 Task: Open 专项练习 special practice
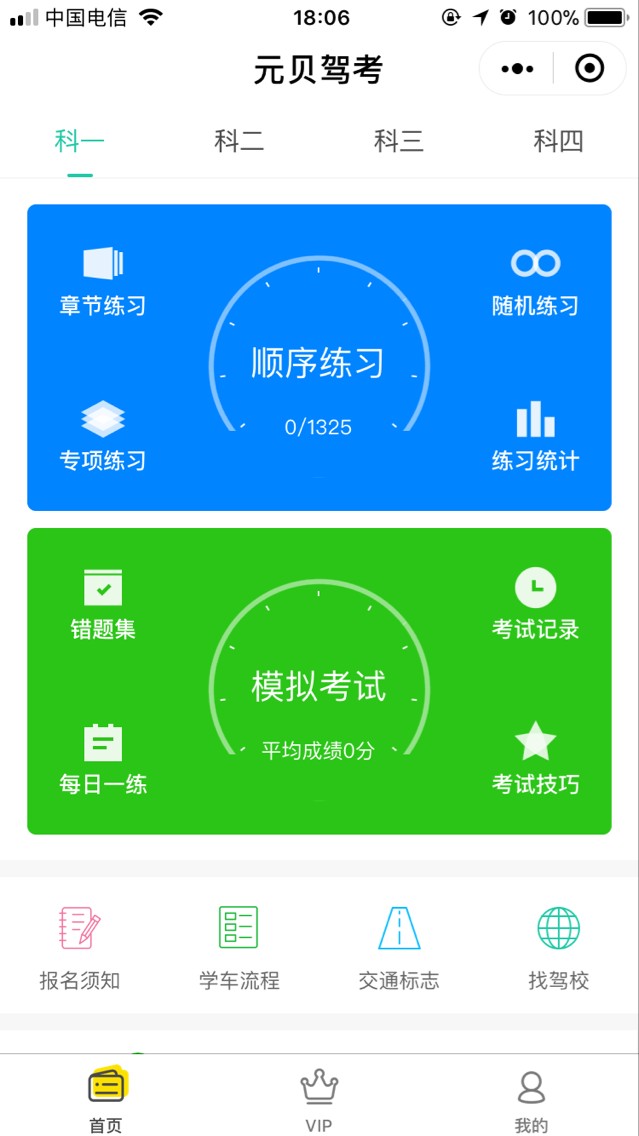tap(103, 436)
